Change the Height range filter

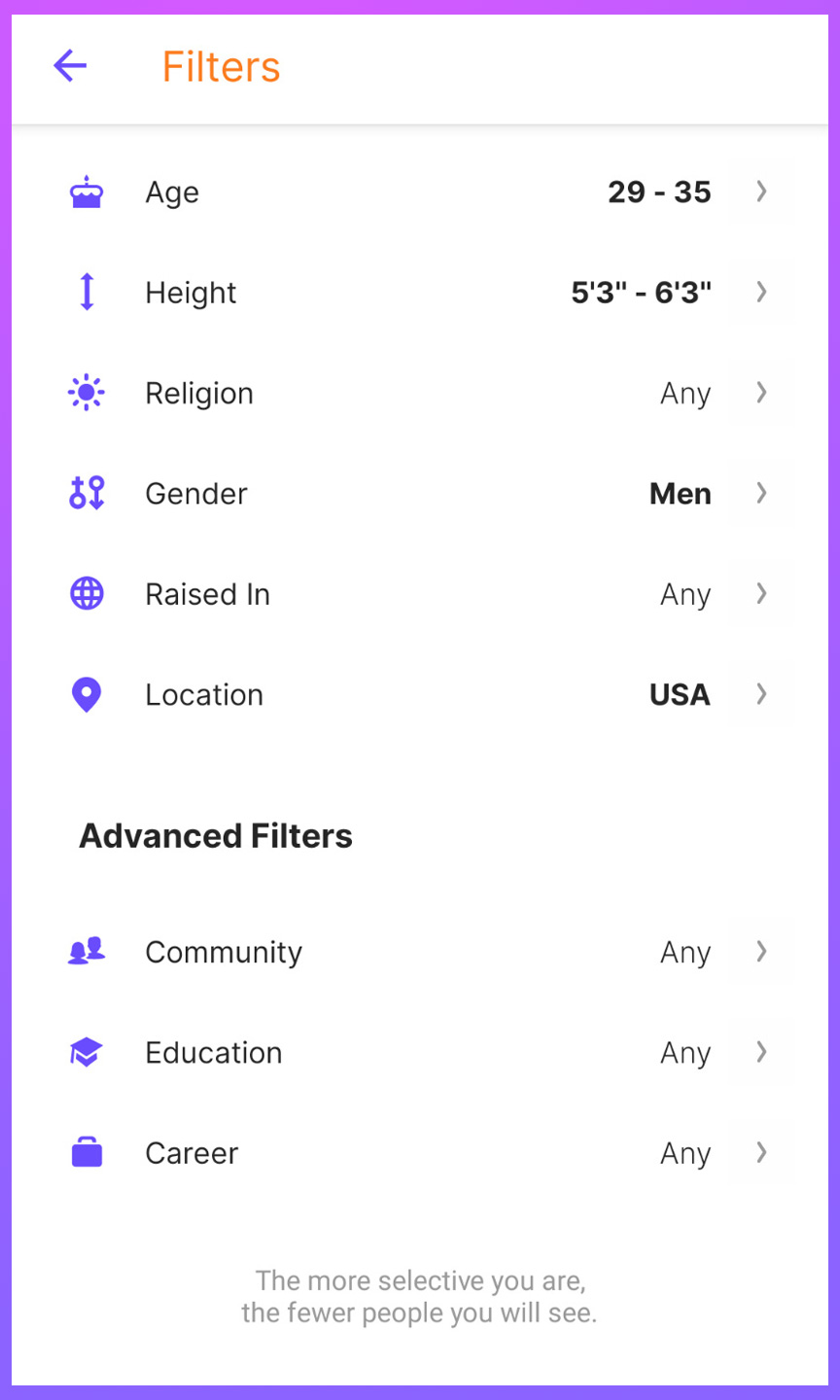(420, 292)
